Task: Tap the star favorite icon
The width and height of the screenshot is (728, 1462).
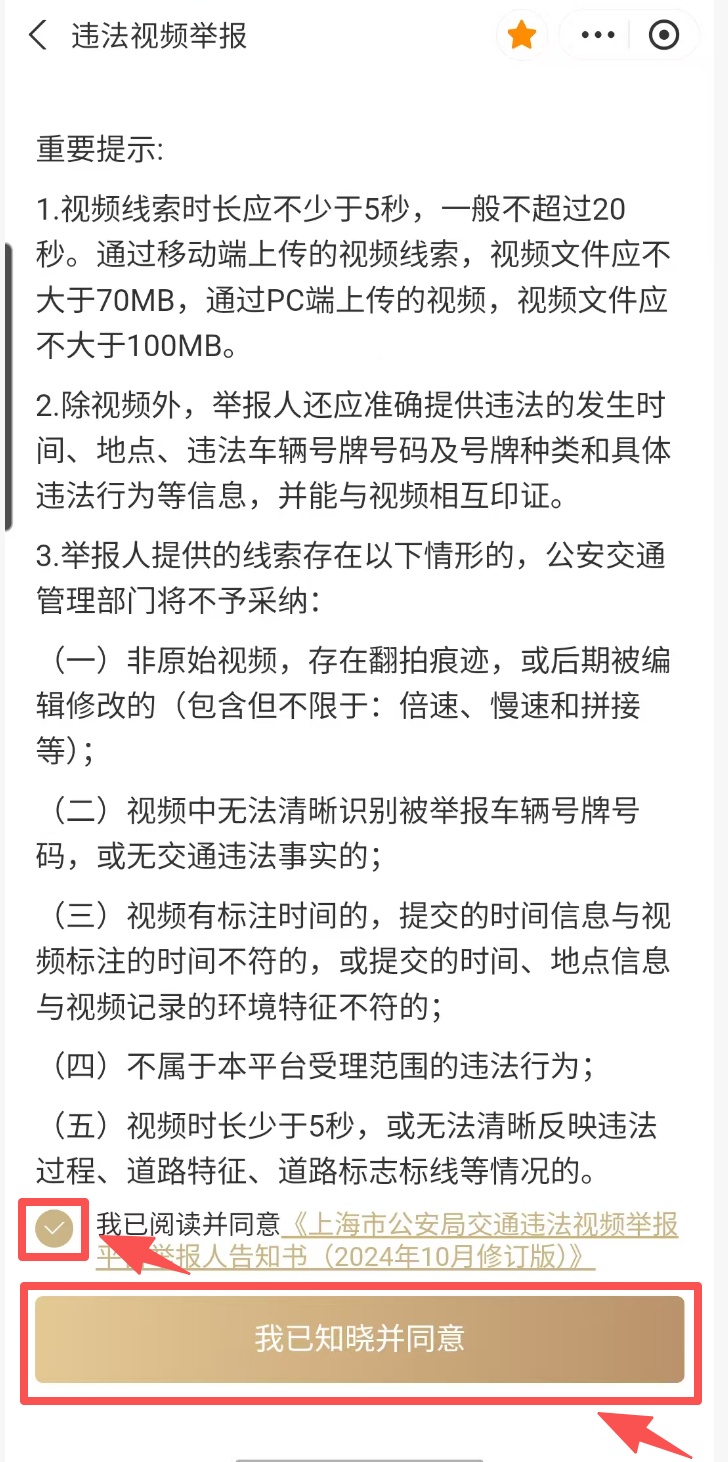Action: (x=521, y=37)
